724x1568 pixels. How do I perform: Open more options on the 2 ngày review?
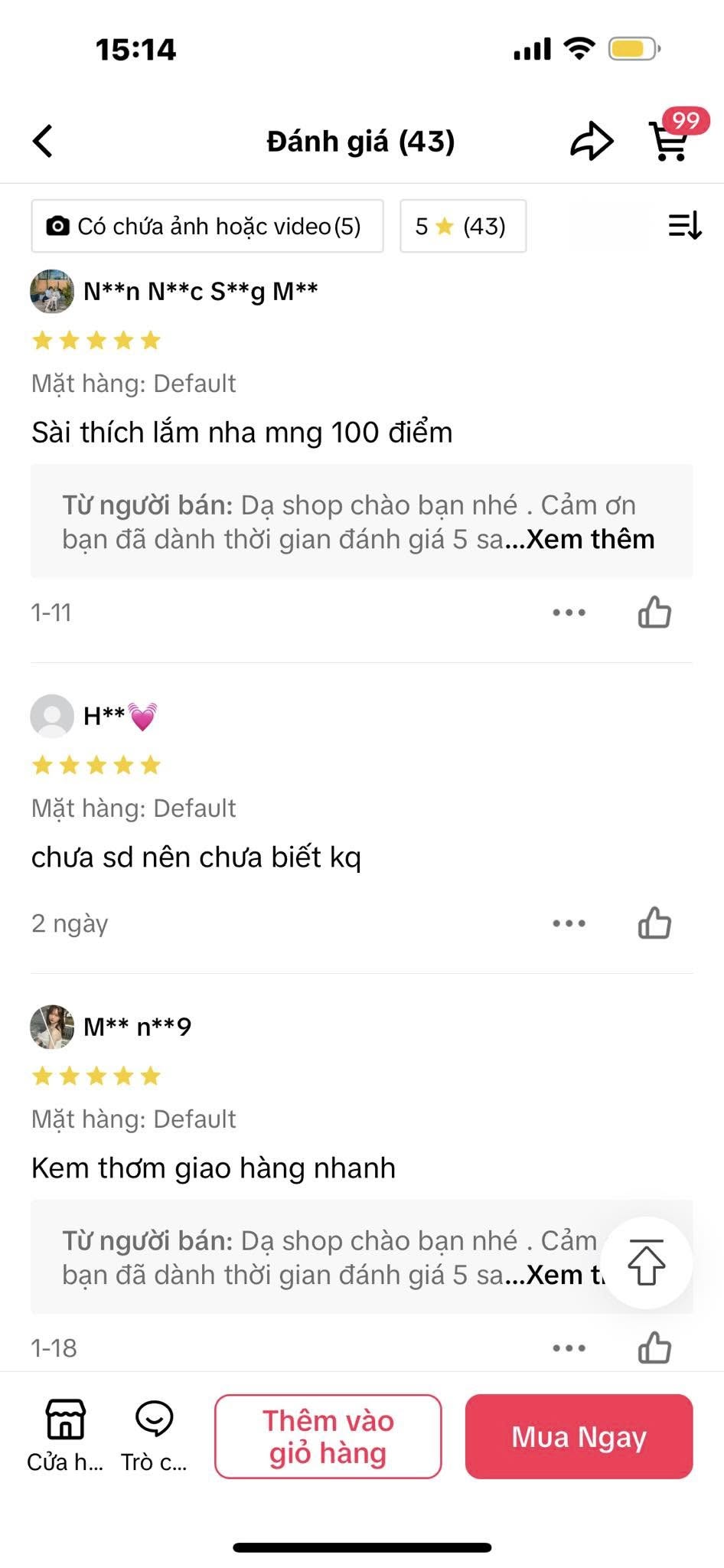569,923
